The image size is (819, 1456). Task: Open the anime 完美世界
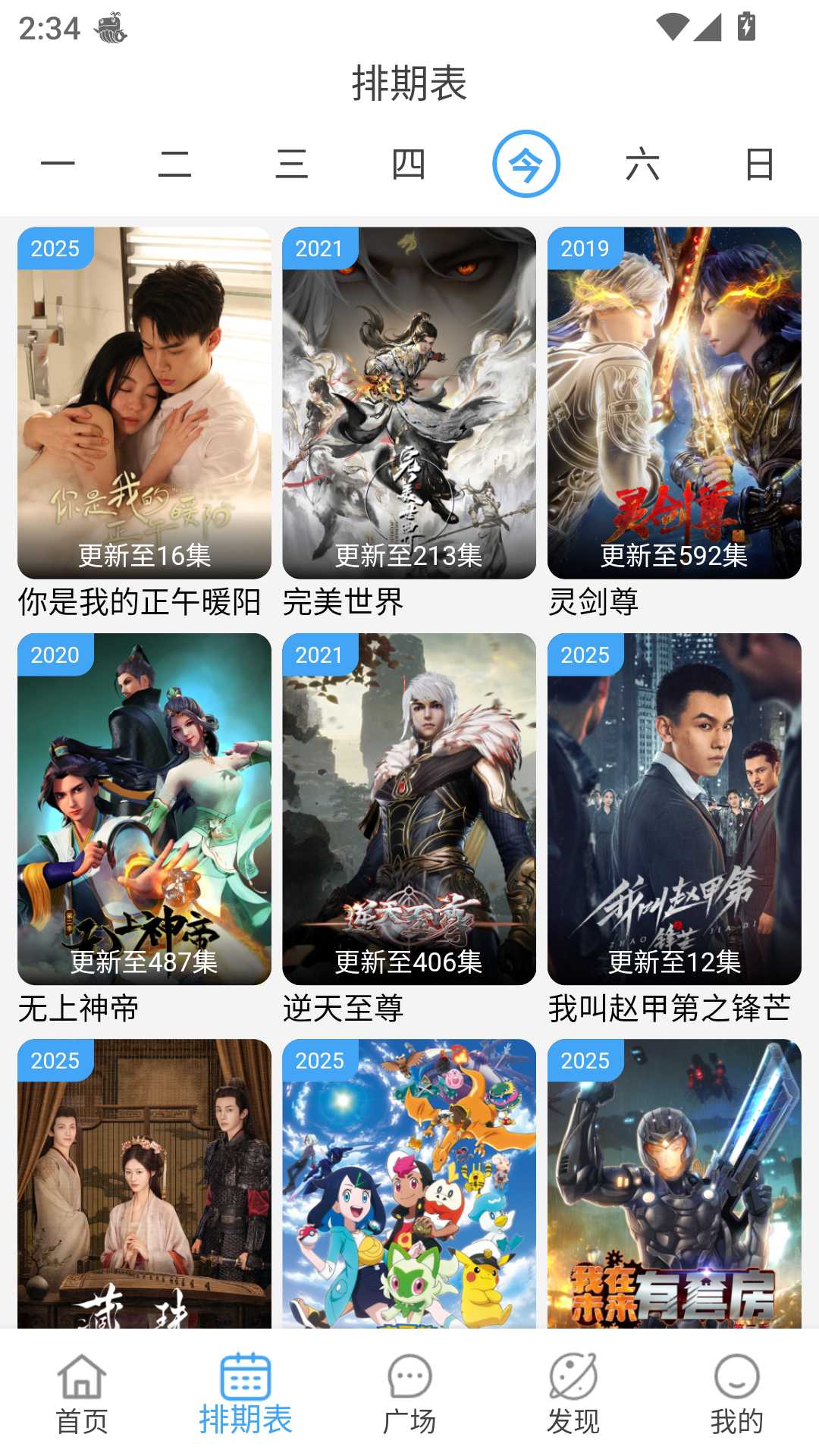coord(409,403)
